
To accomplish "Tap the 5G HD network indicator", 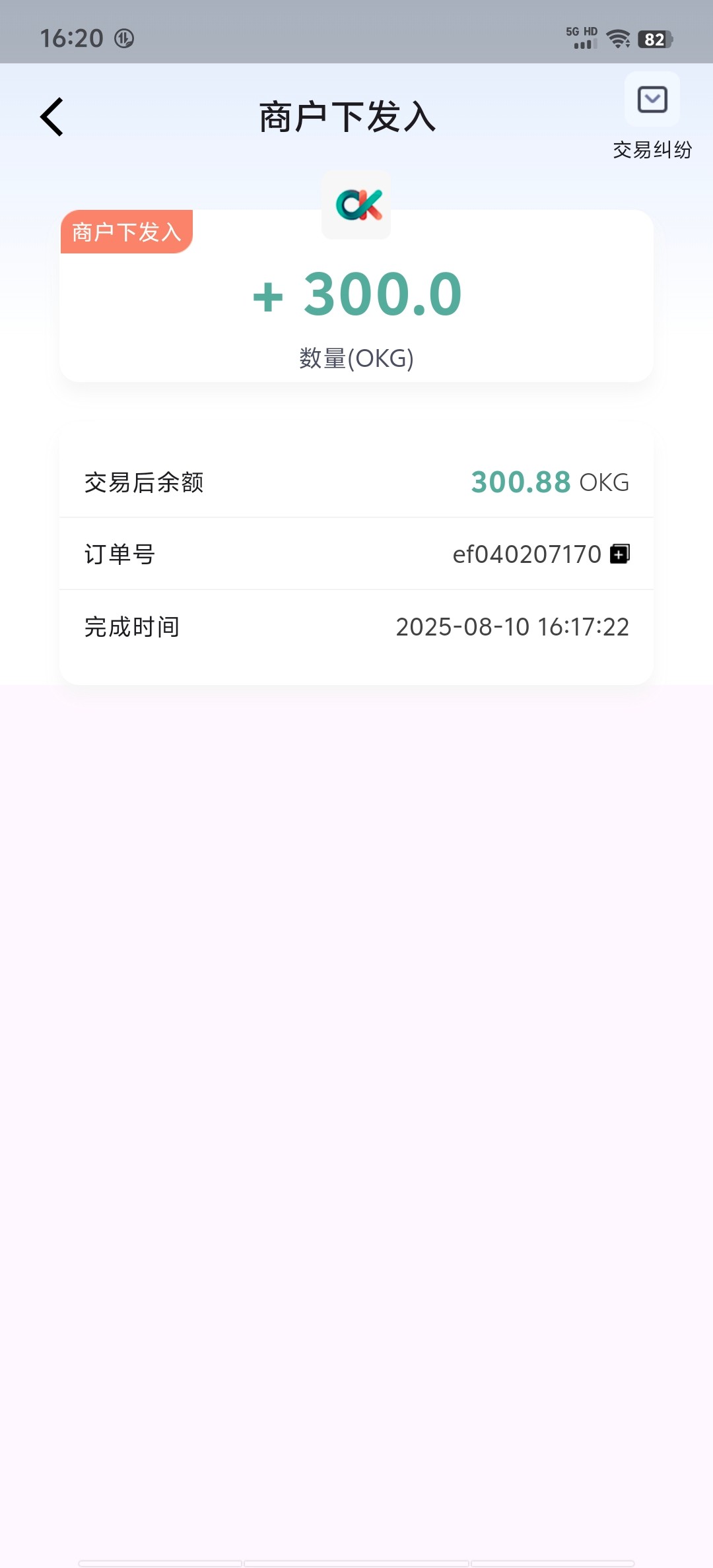I will (x=580, y=31).
